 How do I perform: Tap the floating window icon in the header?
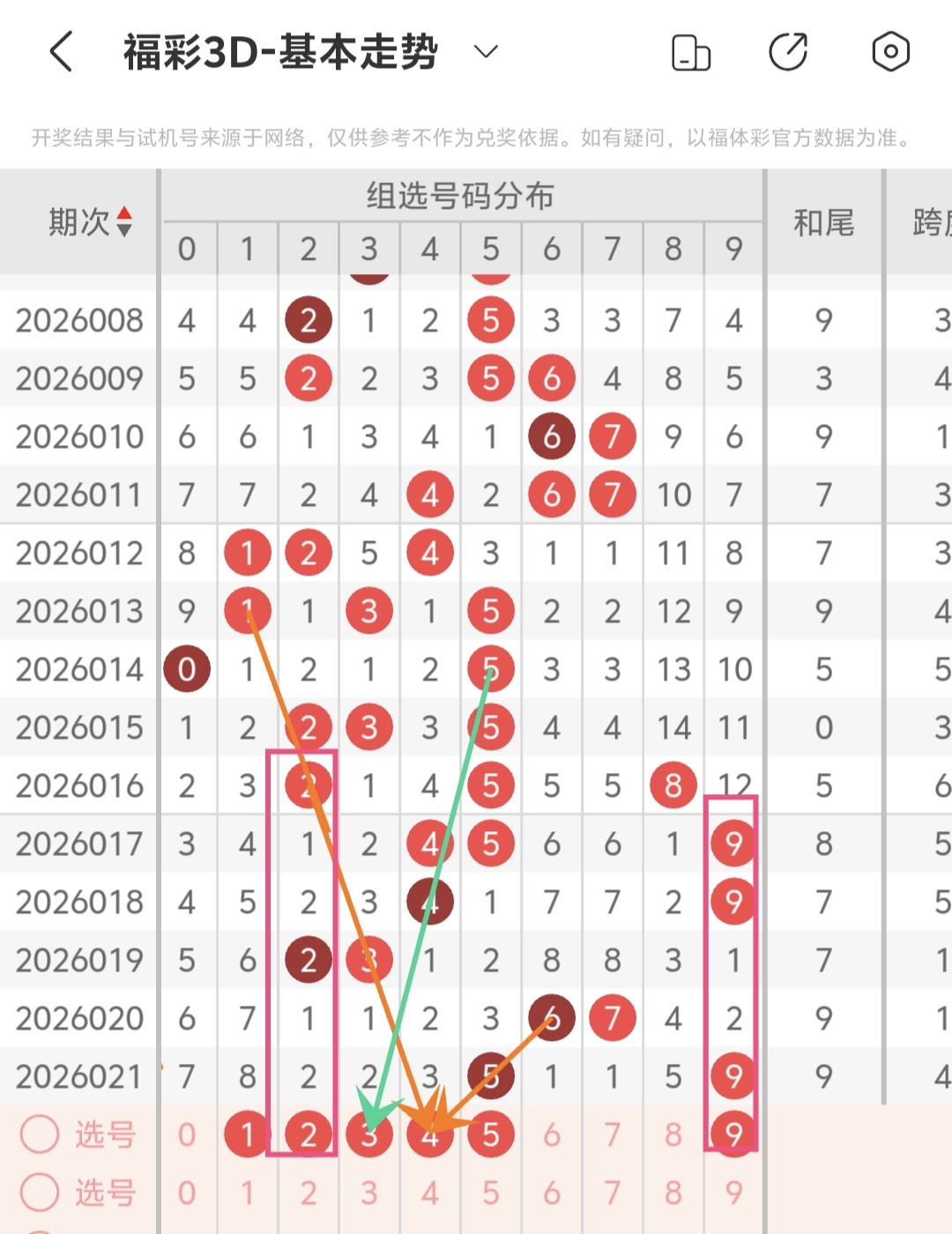tap(691, 53)
